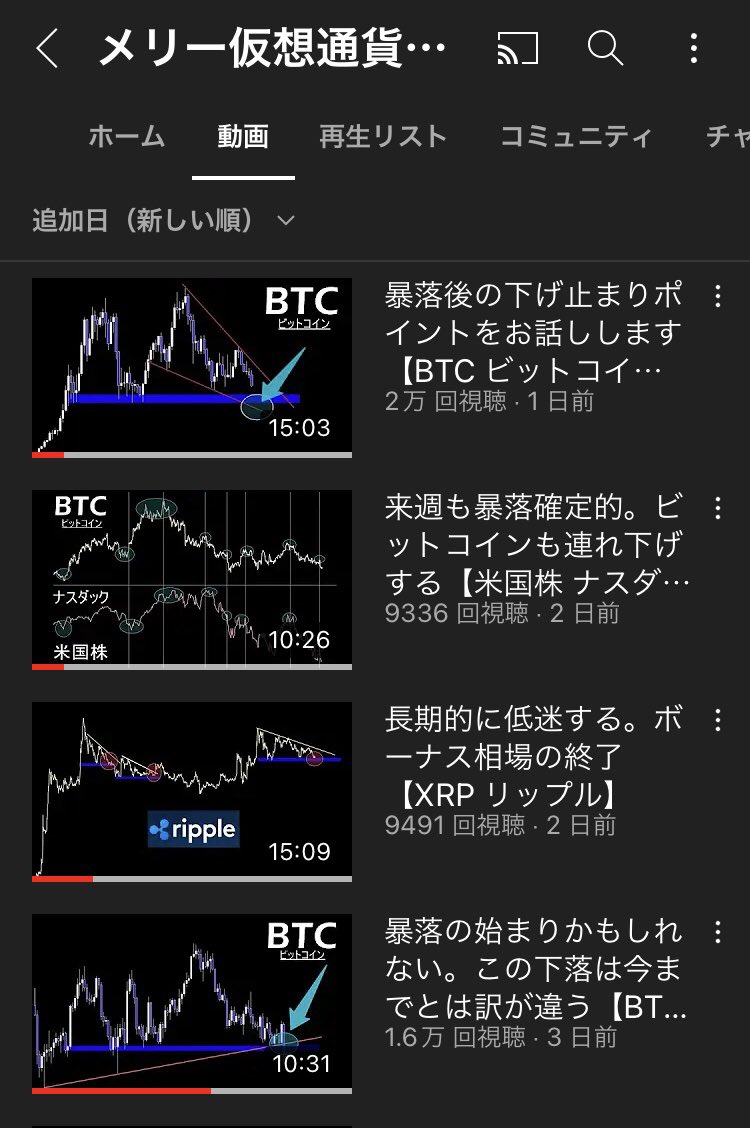750x1128 pixels.
Task: Open the コミュニティ tab
Action: tap(576, 137)
